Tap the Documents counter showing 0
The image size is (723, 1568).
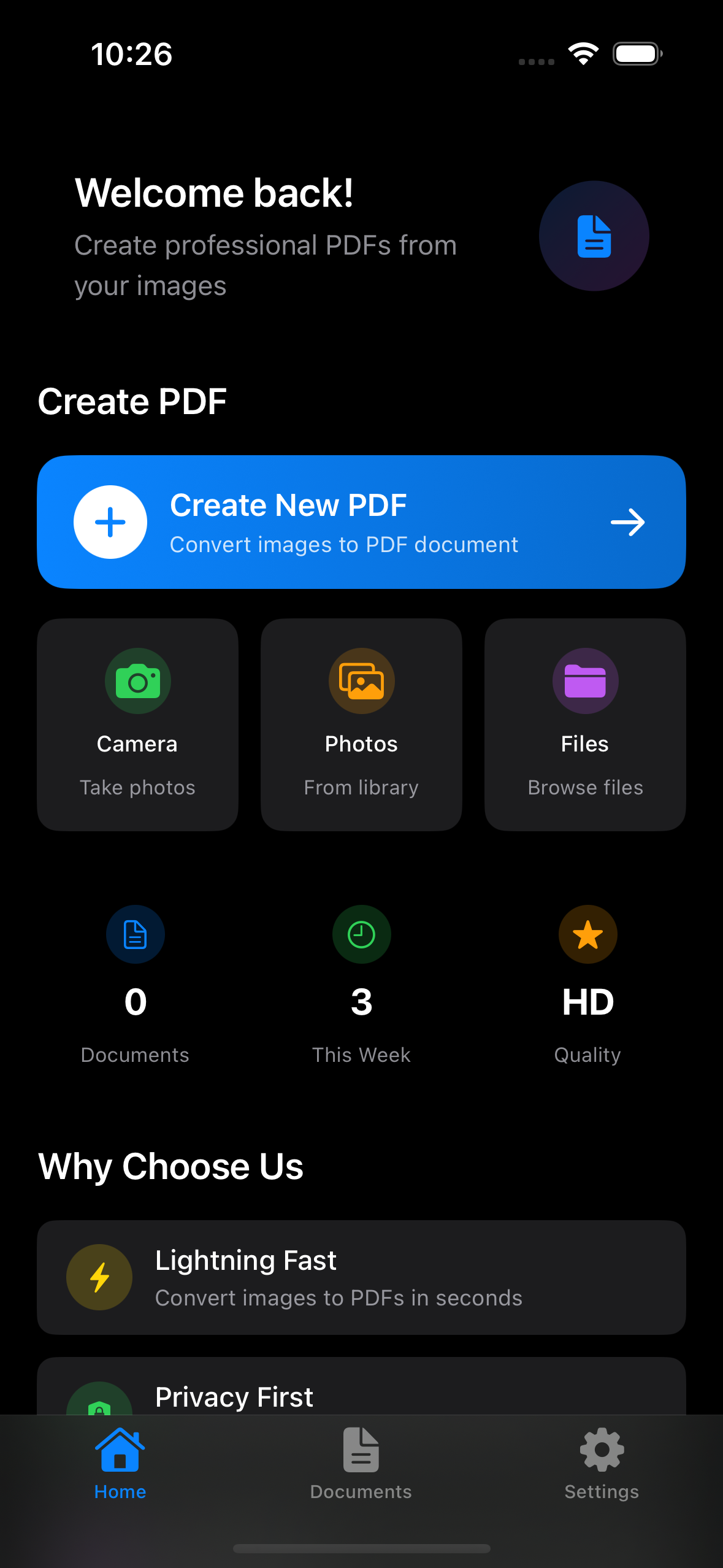click(x=135, y=1000)
